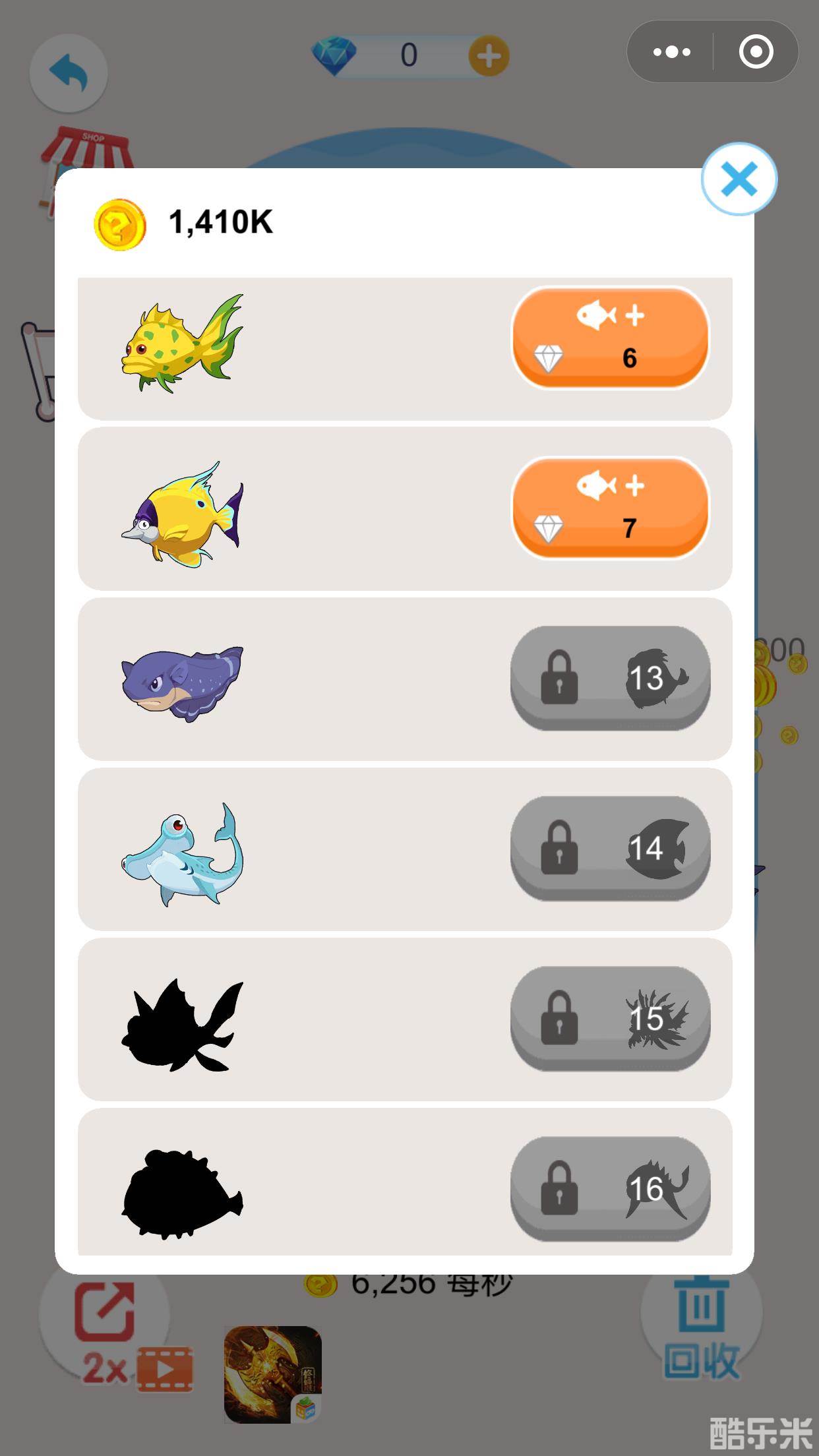819x1456 pixels.
Task: Buy the yellow spotted fish for 6 diamonds
Action: coord(610,338)
